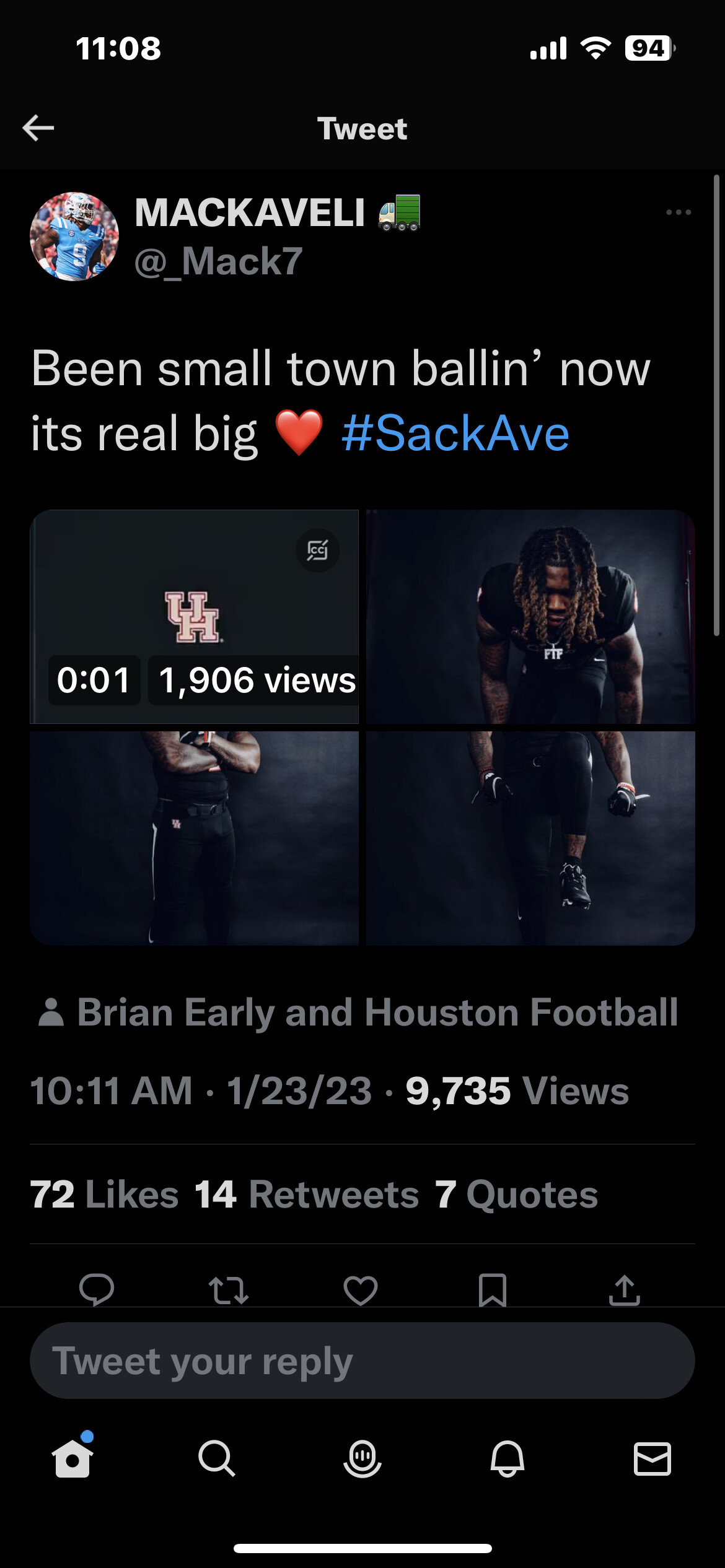
Task: Go back using the top-left arrow
Action: 38,128
